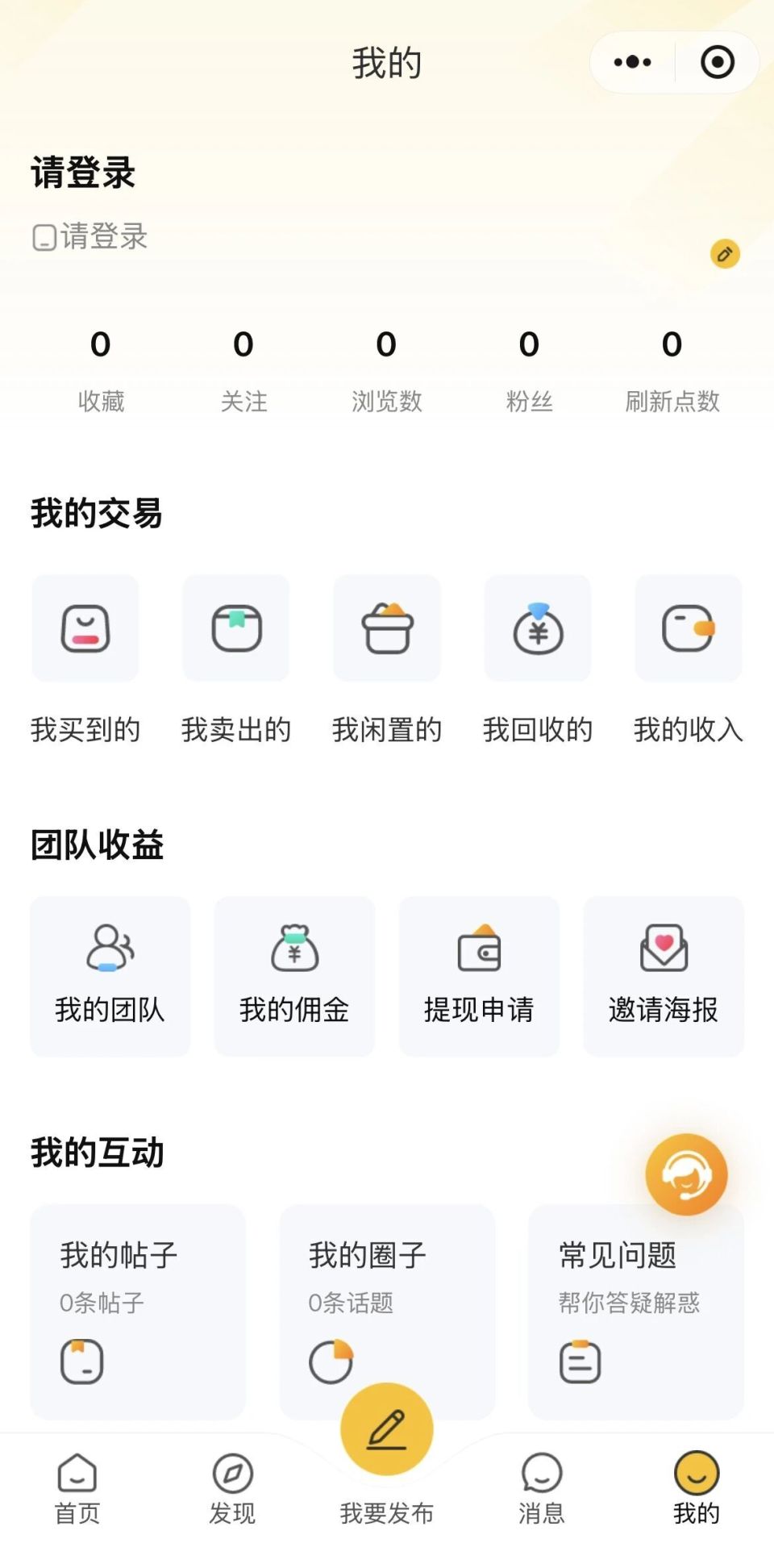Open the 我要发布 publish pen button
This screenshot has width=774, height=1568.
click(x=386, y=1428)
